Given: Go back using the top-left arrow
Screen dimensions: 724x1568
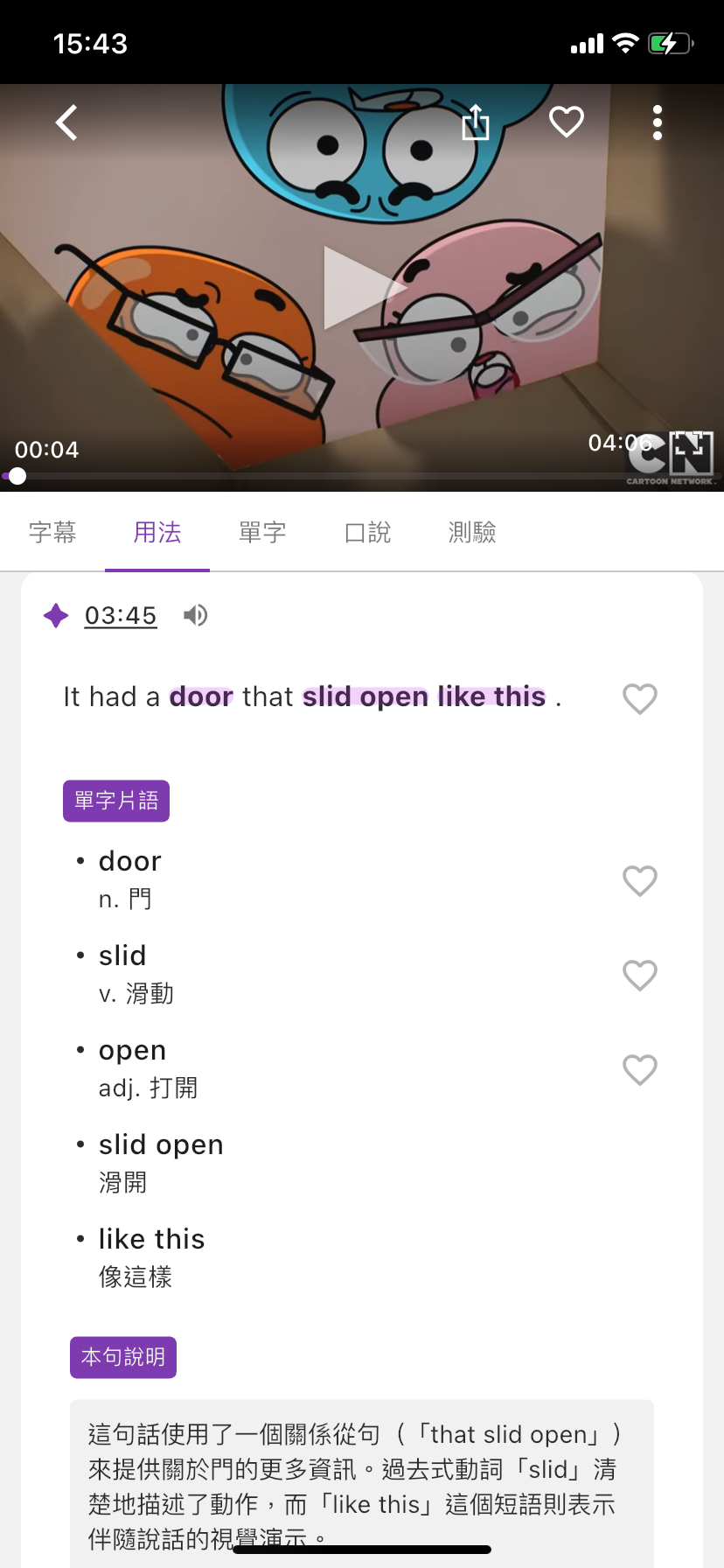Looking at the screenshot, I should coord(66,122).
